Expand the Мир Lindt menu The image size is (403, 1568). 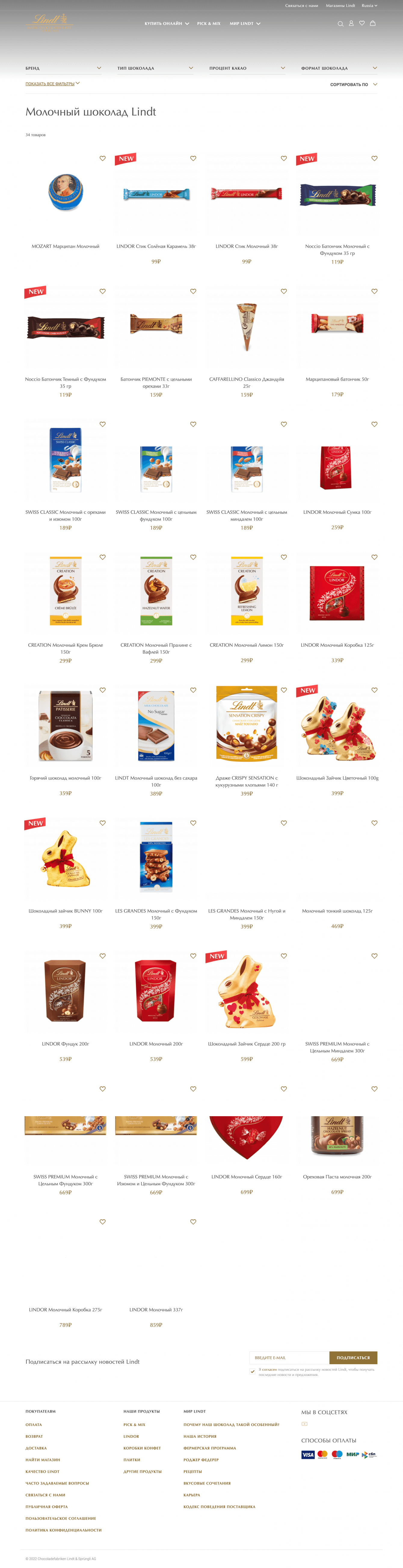coord(245,24)
